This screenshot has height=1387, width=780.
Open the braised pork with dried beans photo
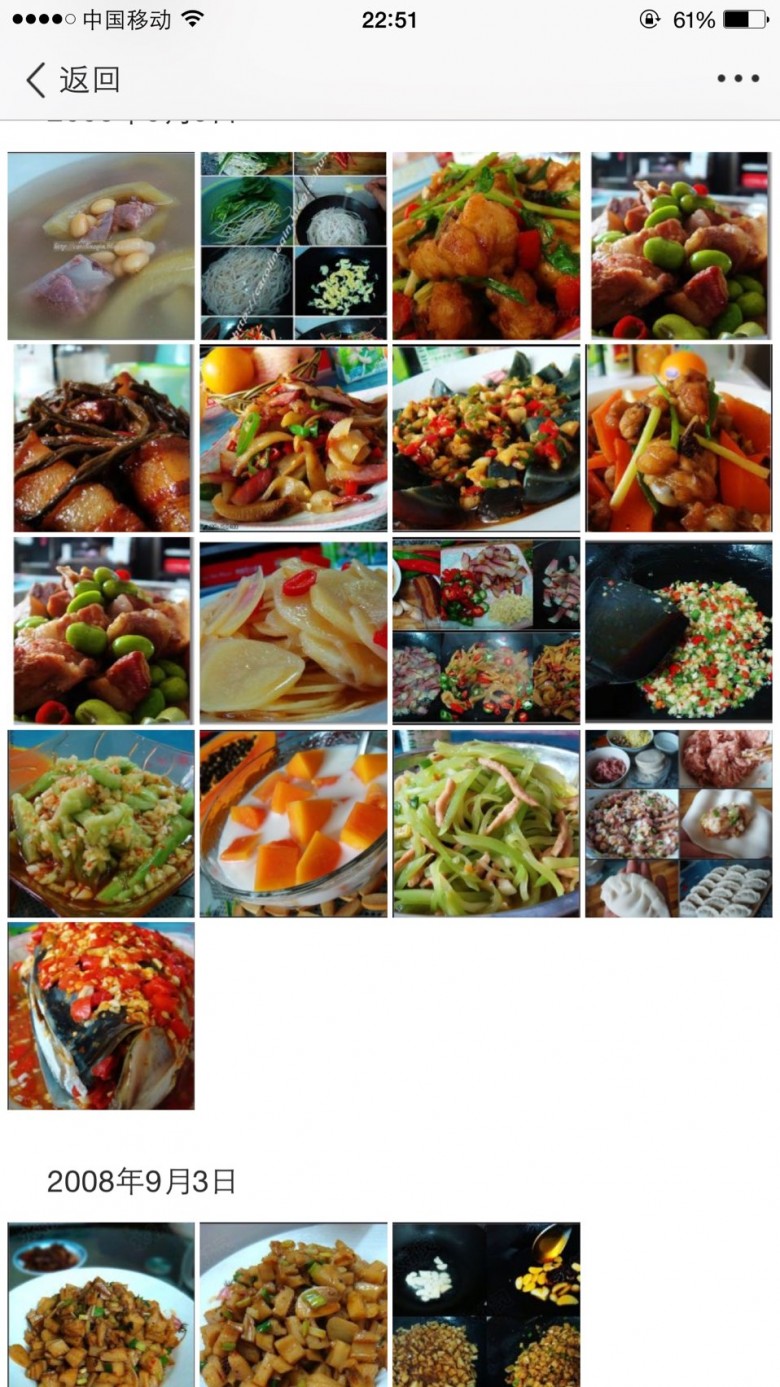101,438
